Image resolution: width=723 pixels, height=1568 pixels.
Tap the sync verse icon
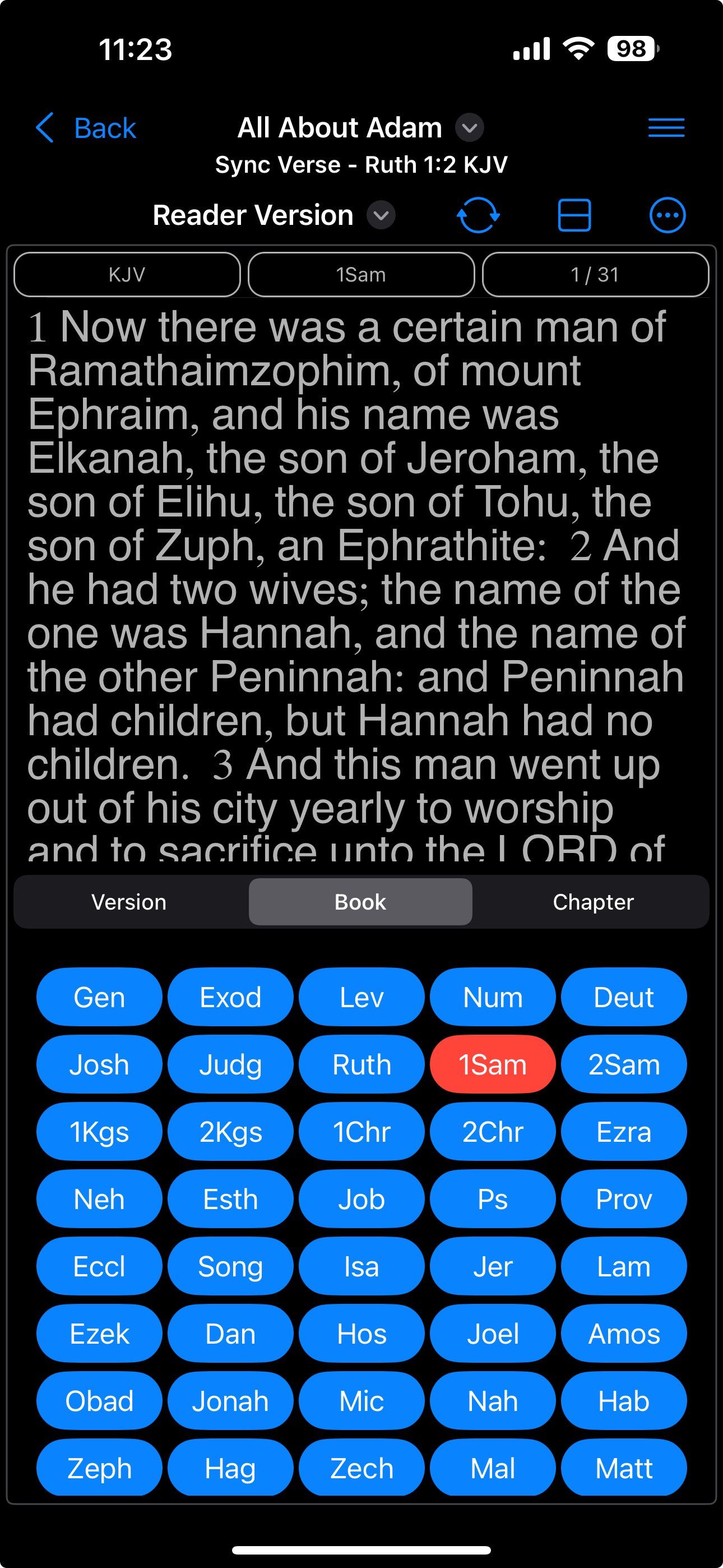point(478,215)
